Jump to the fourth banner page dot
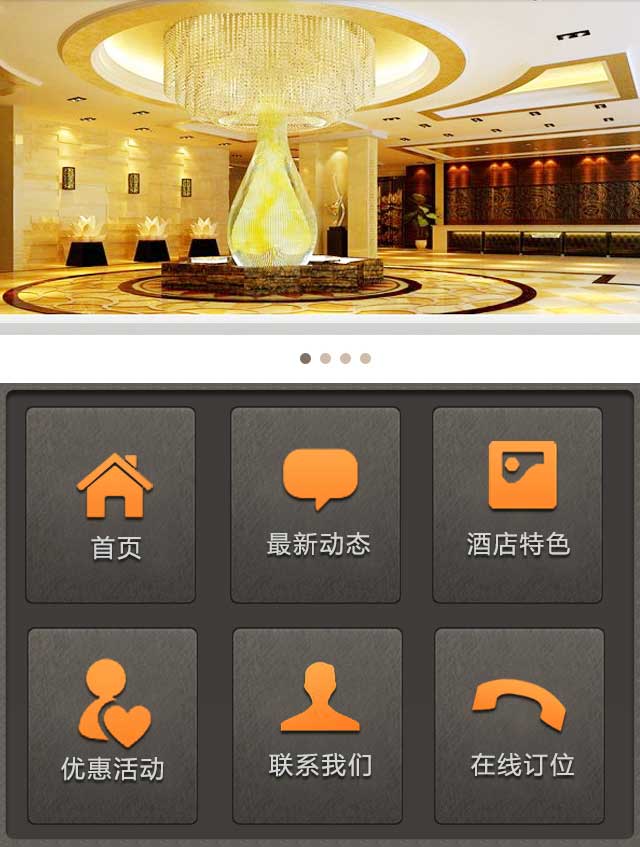Screen dimensions: 640x847 click(365, 358)
